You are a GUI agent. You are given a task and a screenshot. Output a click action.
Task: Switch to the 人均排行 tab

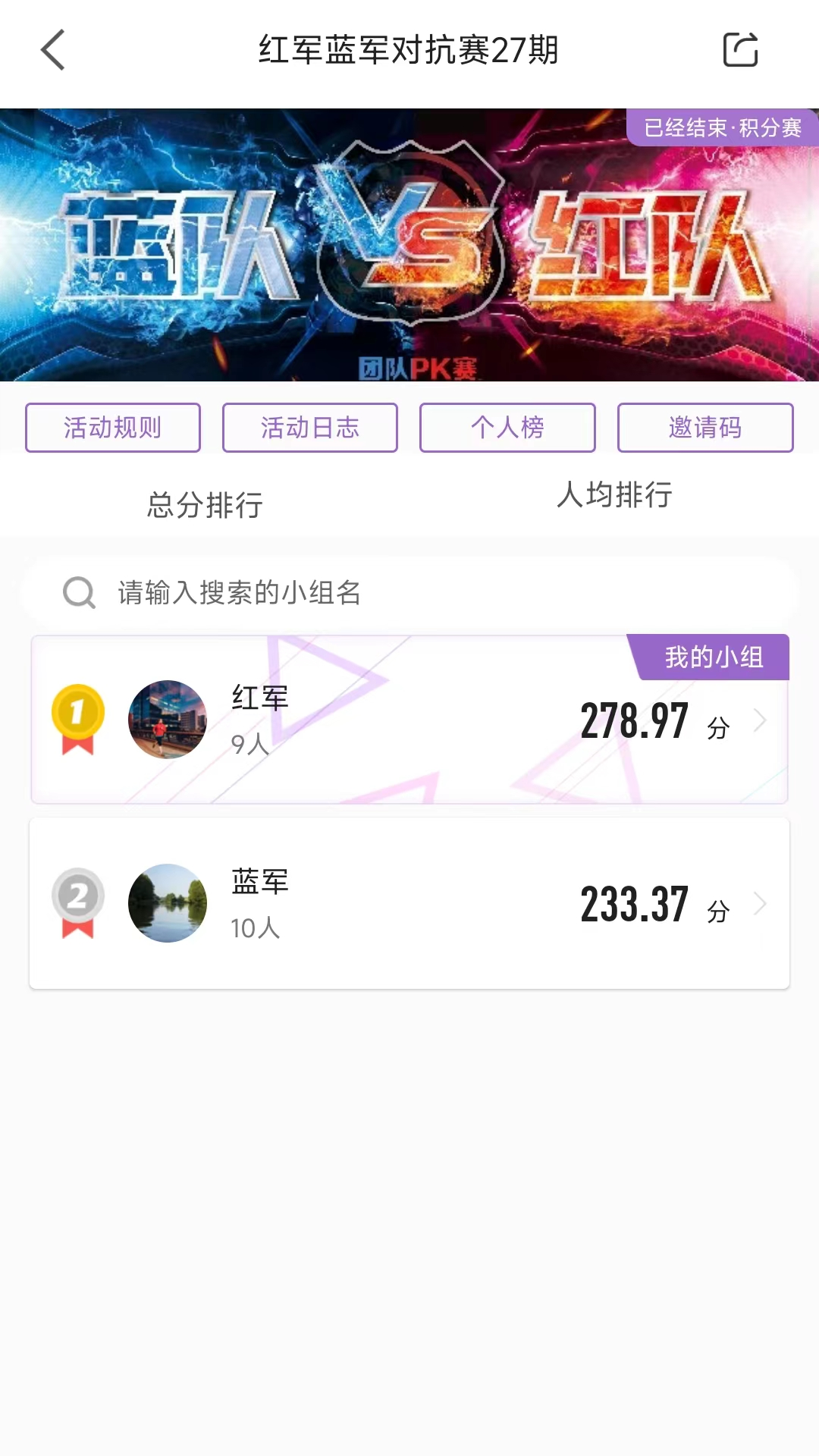pos(616,497)
